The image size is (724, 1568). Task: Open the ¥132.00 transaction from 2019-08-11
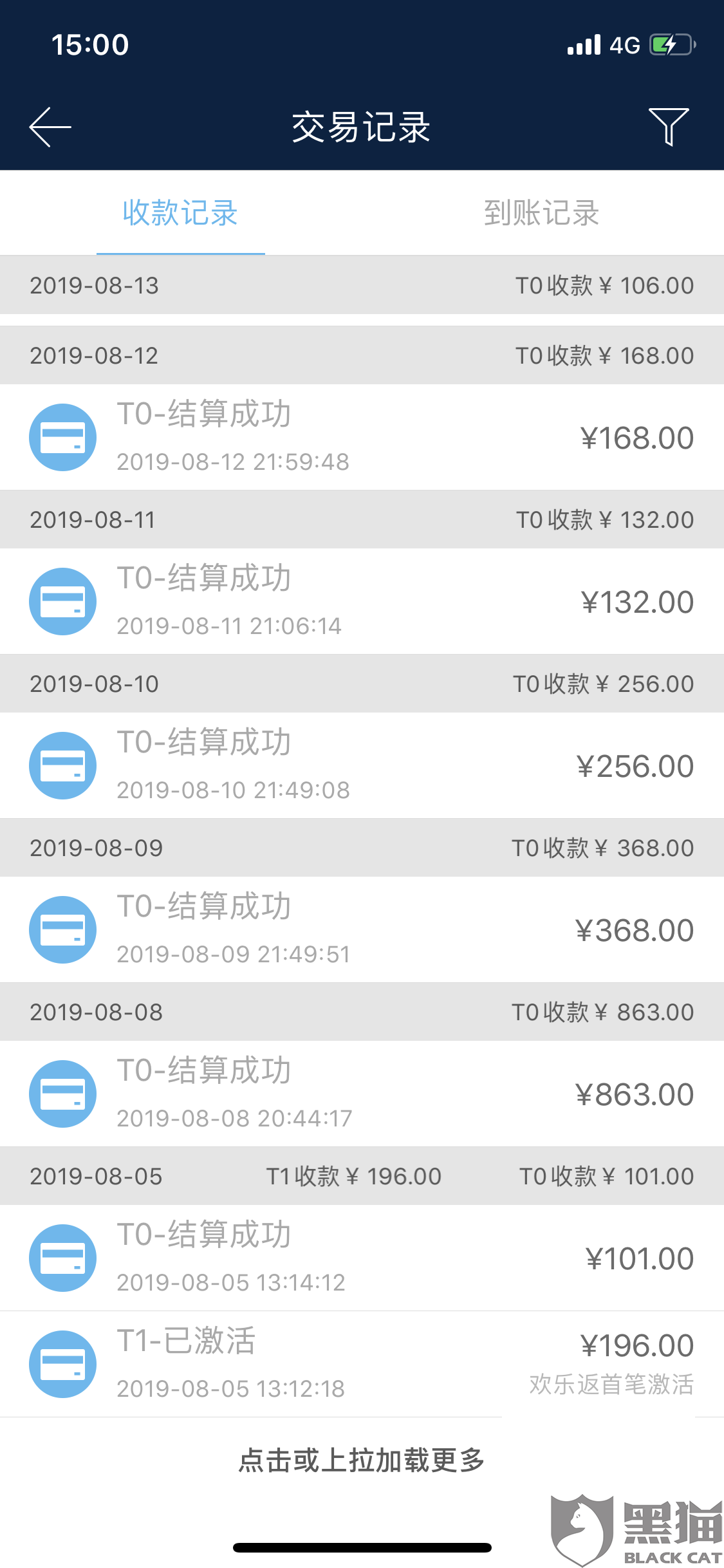click(362, 602)
